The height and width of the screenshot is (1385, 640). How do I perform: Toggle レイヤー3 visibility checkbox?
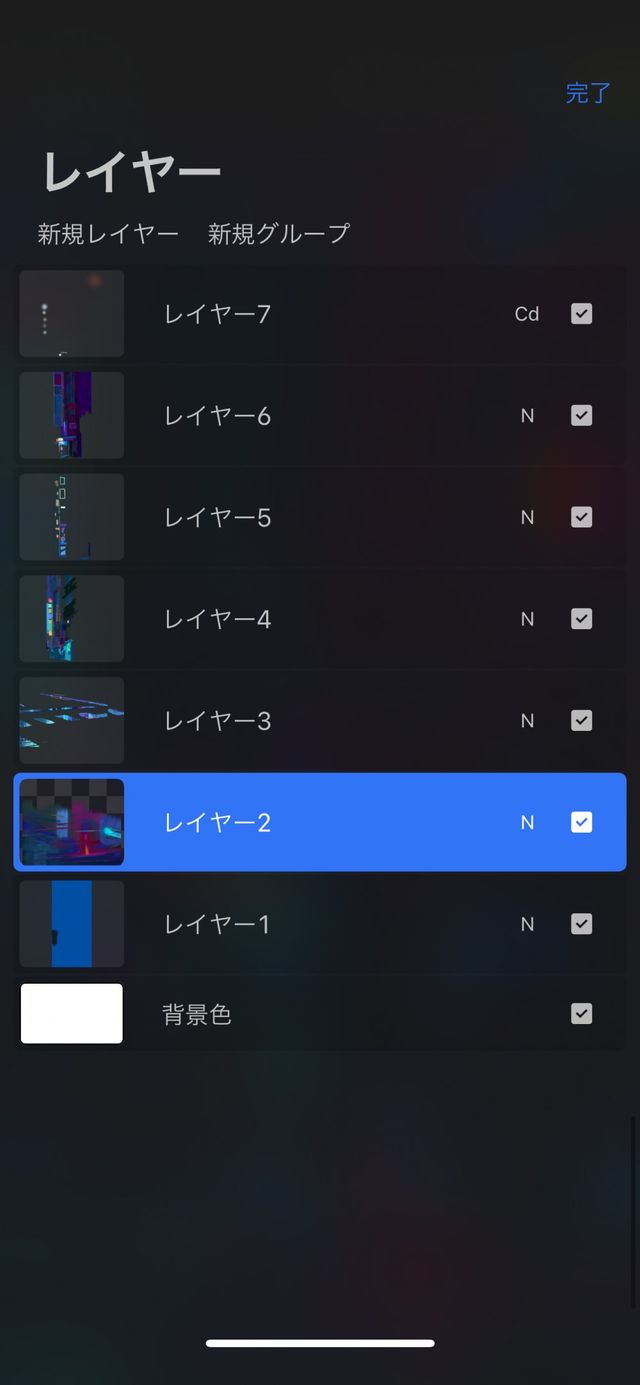click(581, 721)
